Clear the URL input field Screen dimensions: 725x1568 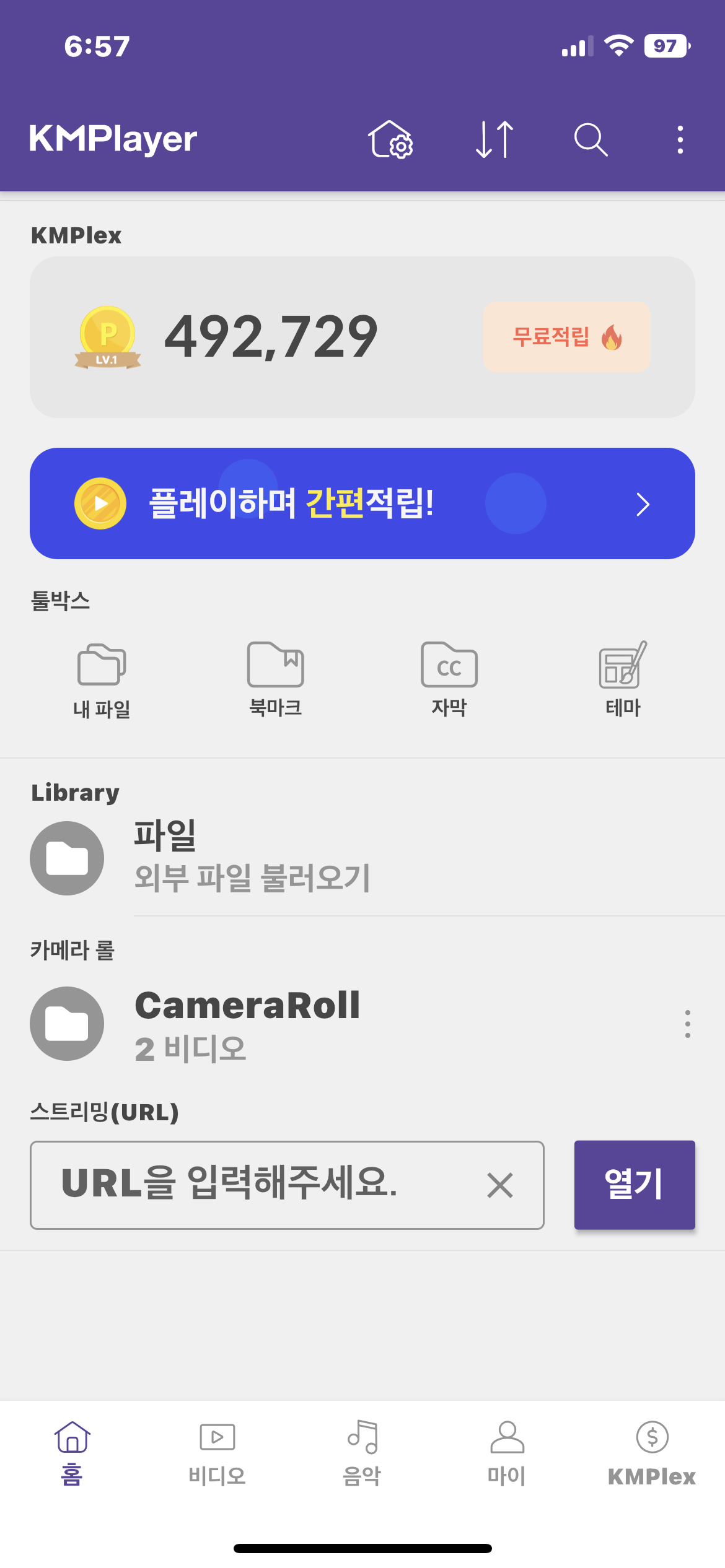click(x=500, y=1185)
